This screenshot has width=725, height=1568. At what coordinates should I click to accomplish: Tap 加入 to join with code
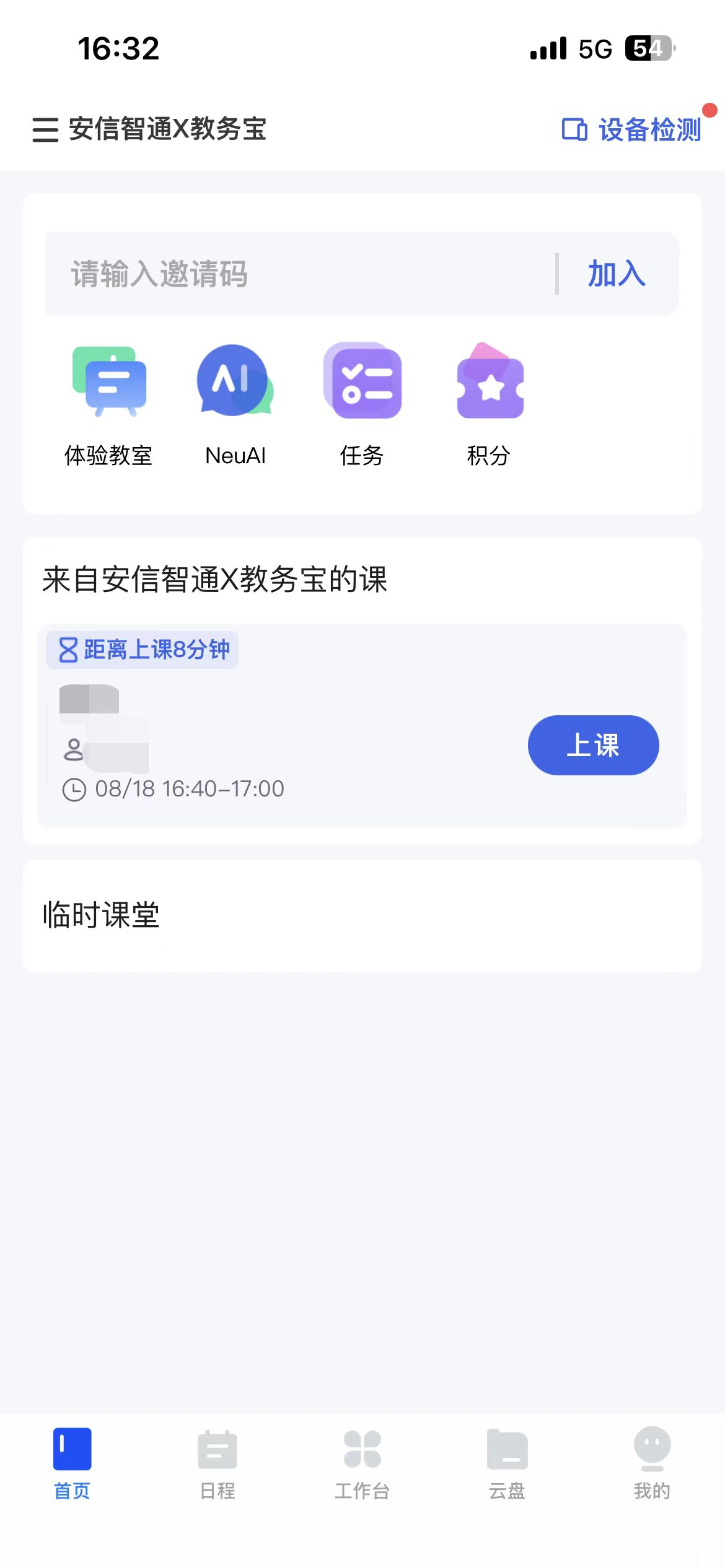click(x=617, y=274)
